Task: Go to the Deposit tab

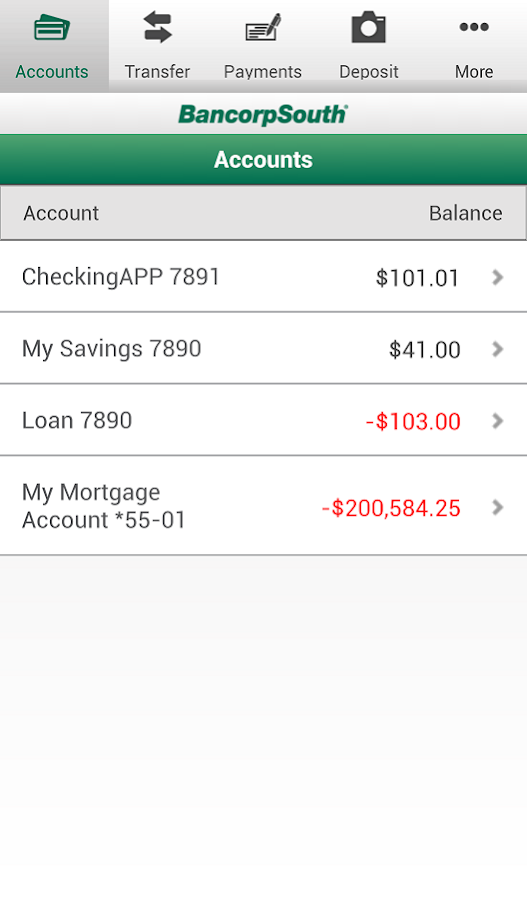Action: click(369, 46)
